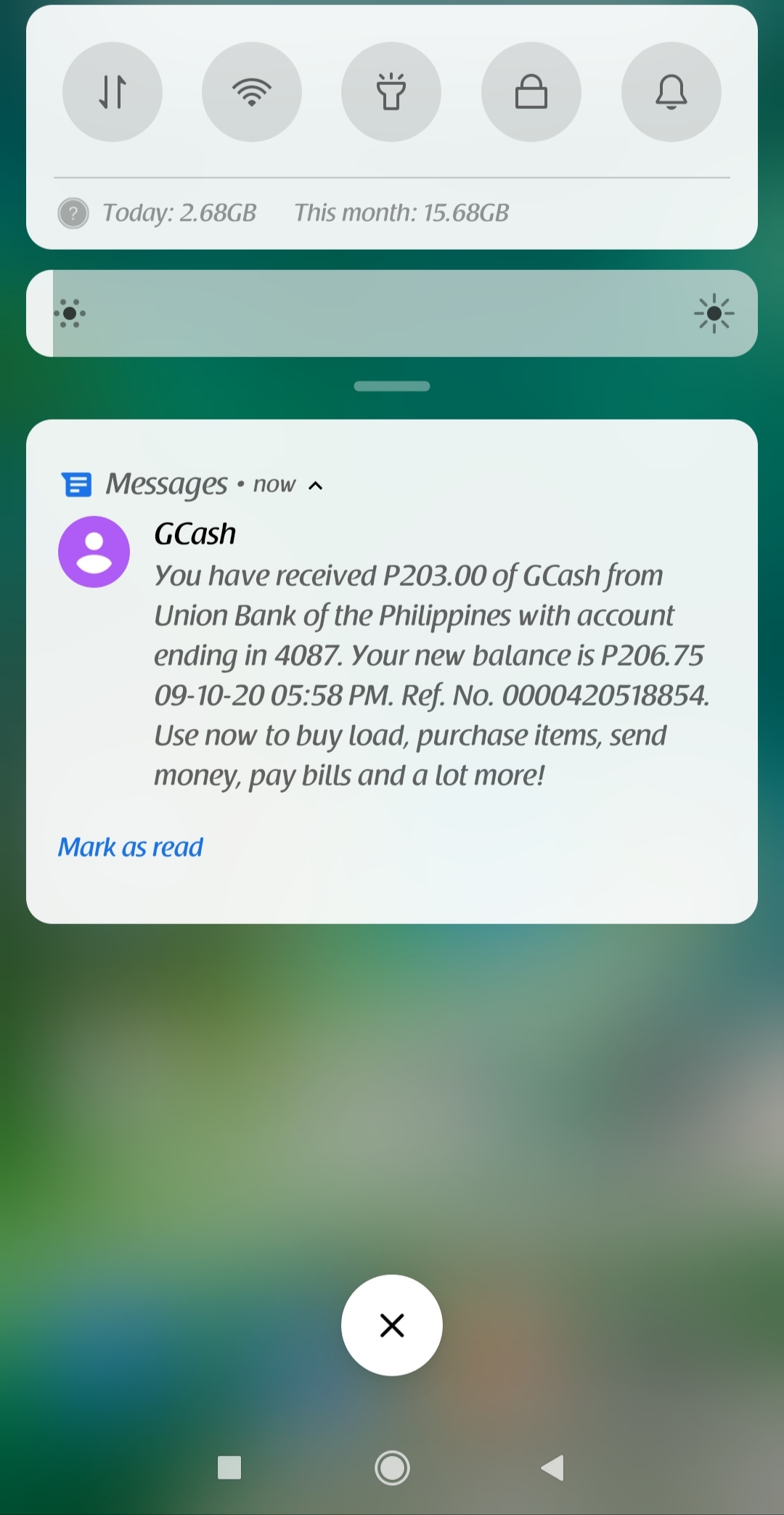Go back using the navigation bar
The image size is (784, 1515).
[552, 1468]
